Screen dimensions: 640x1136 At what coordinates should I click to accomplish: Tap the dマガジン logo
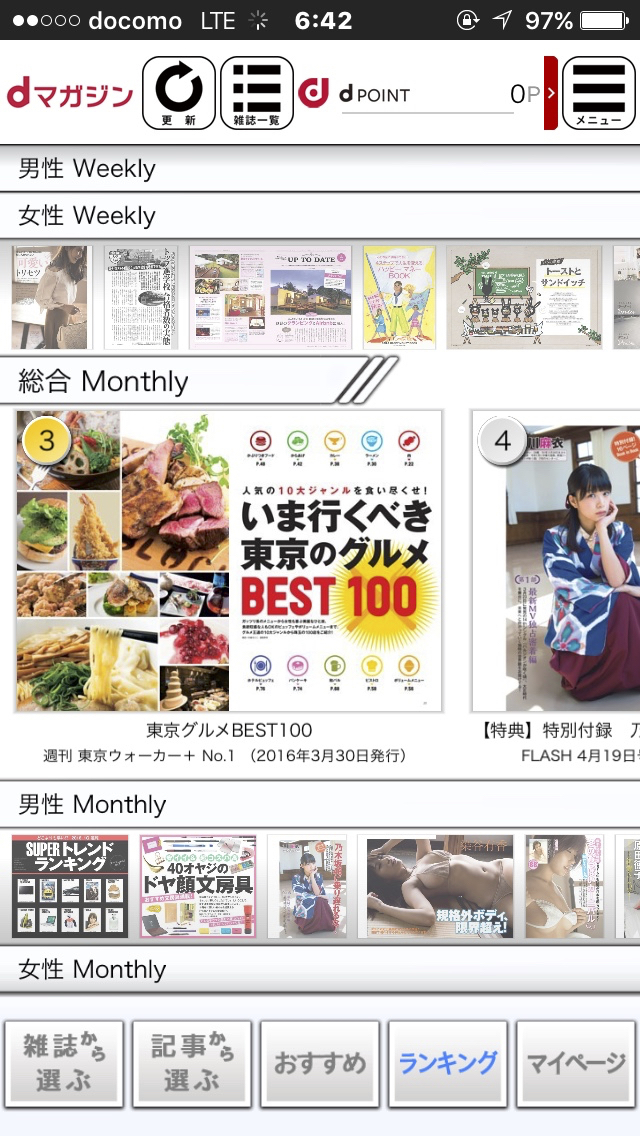point(70,94)
